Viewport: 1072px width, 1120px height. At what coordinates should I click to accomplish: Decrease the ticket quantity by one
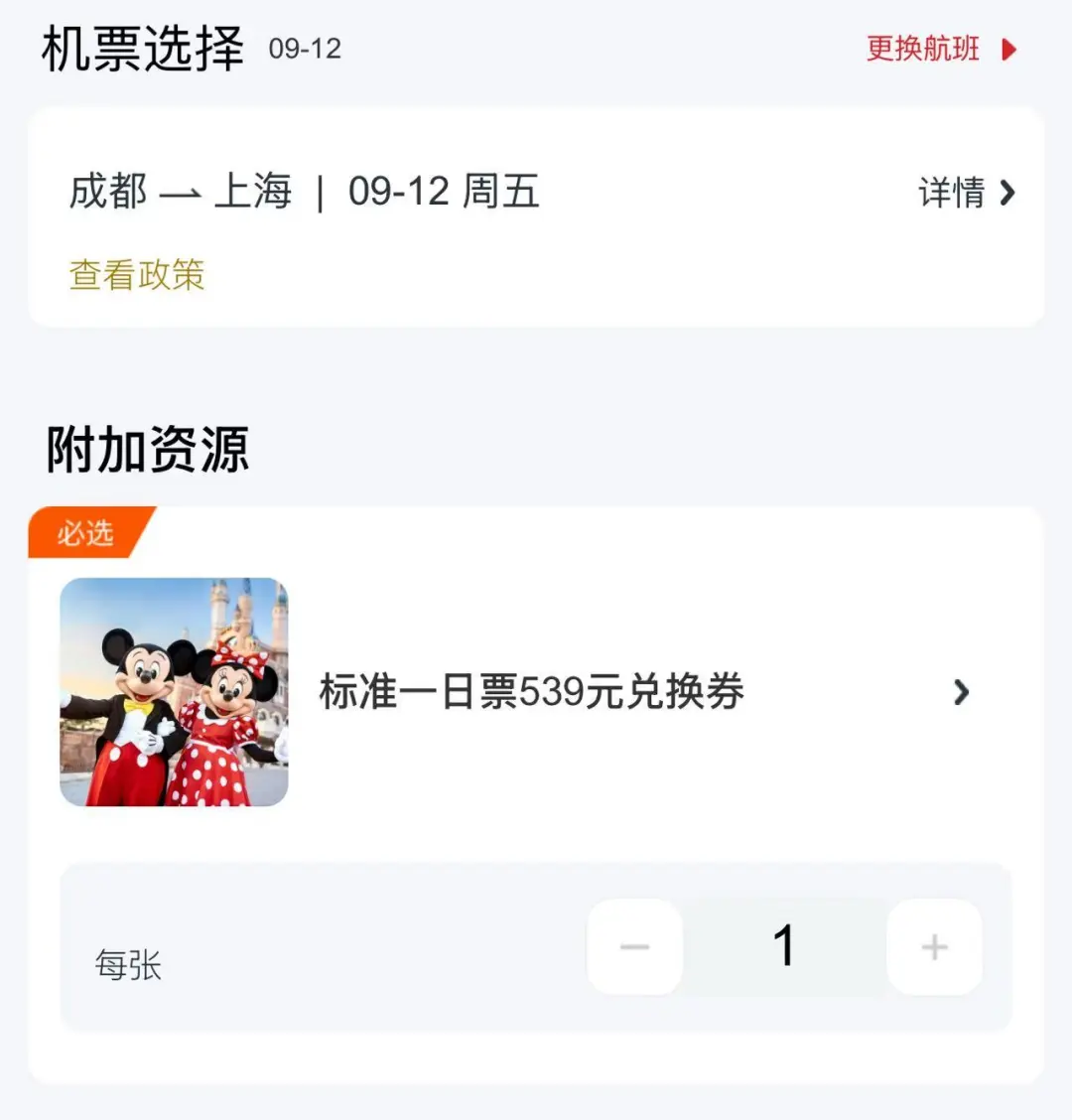pos(635,946)
